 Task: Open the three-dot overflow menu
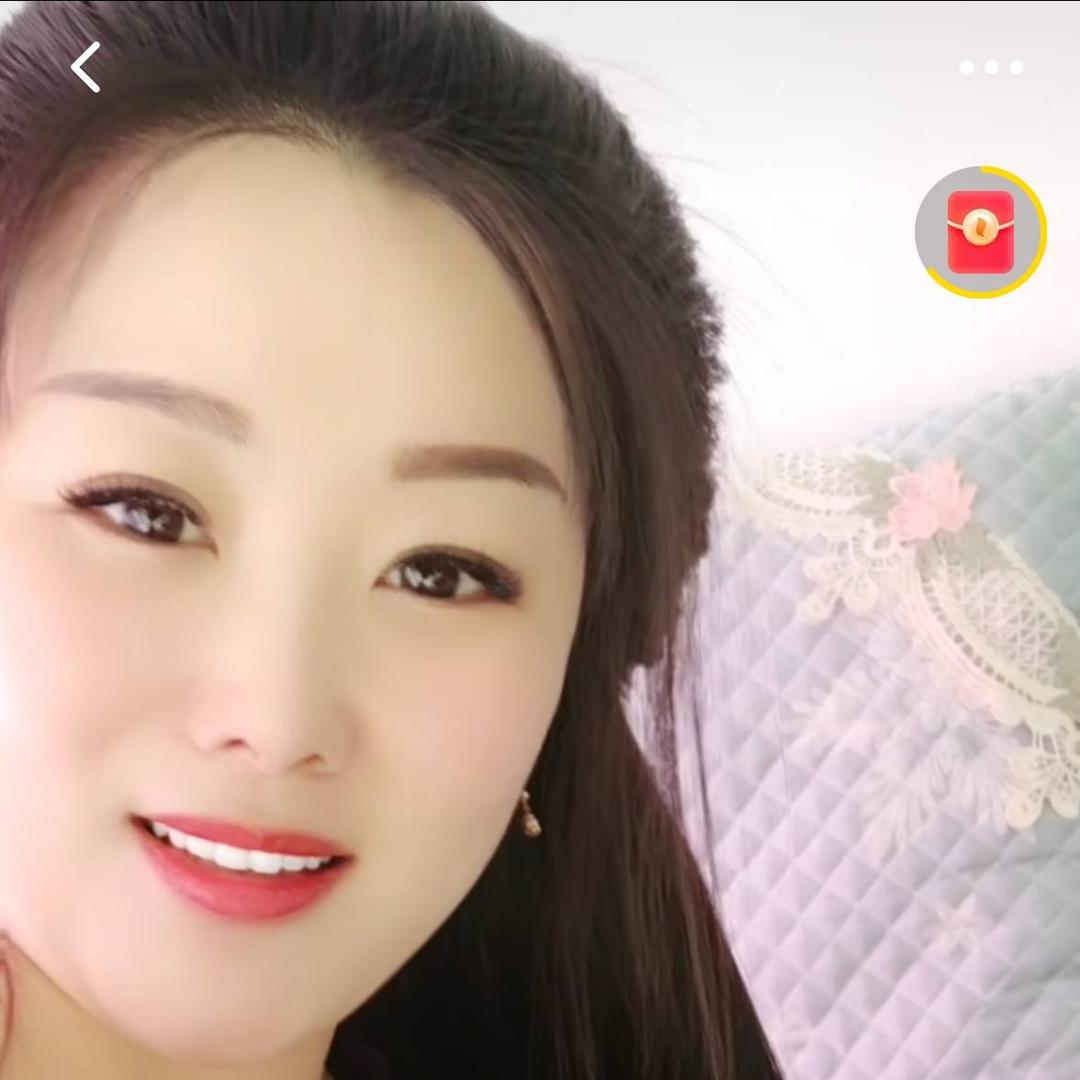coord(991,67)
